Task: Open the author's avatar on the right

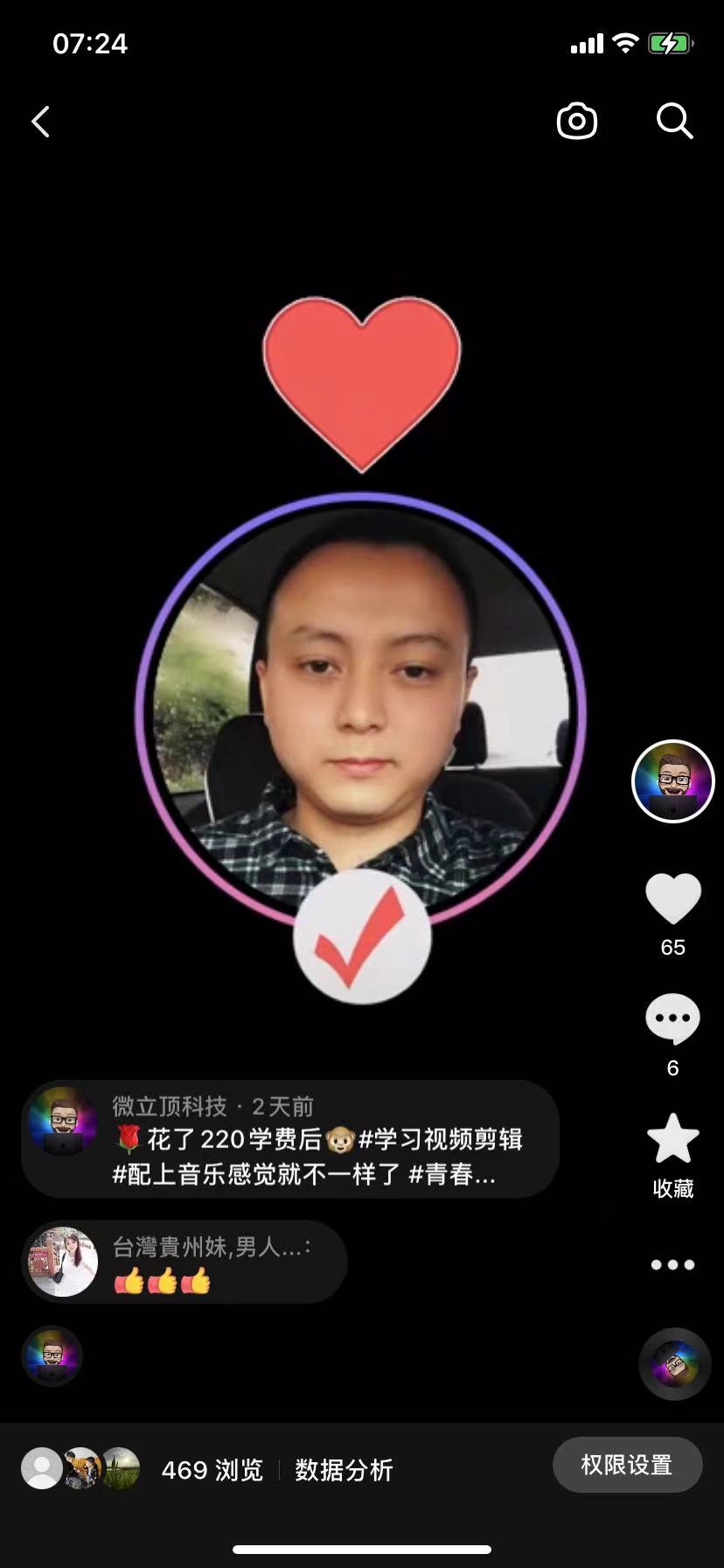Action: click(x=672, y=781)
